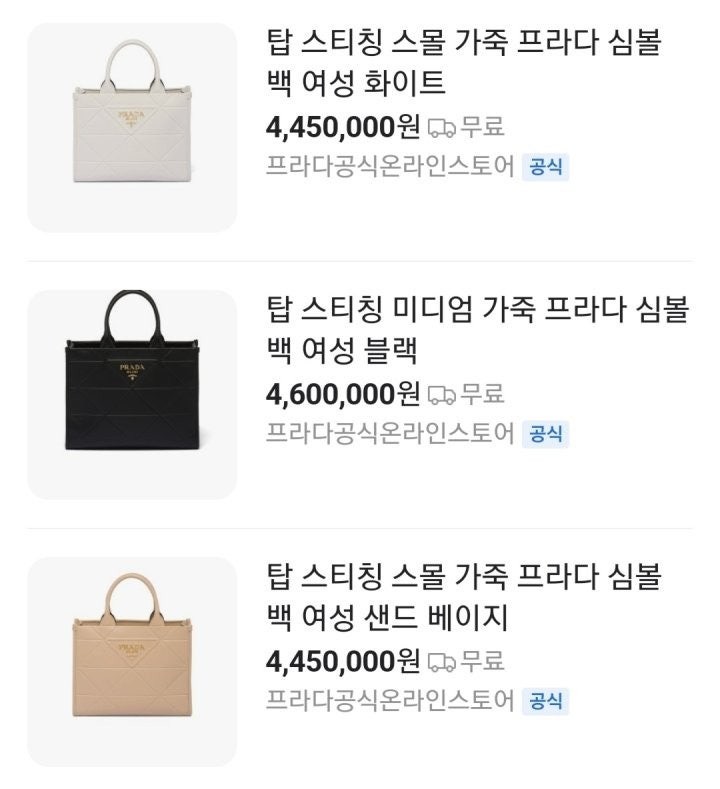Open the white small Prada Symbole bag listing
The height and width of the screenshot is (789, 720).
(132, 127)
